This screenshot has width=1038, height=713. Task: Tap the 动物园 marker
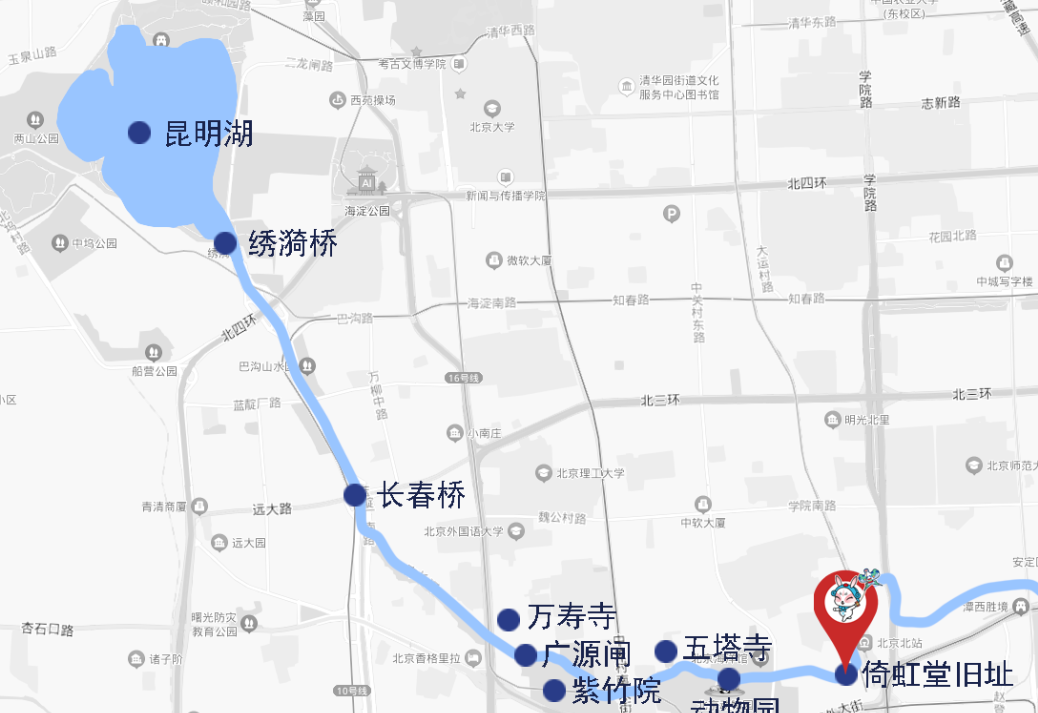[729, 680]
